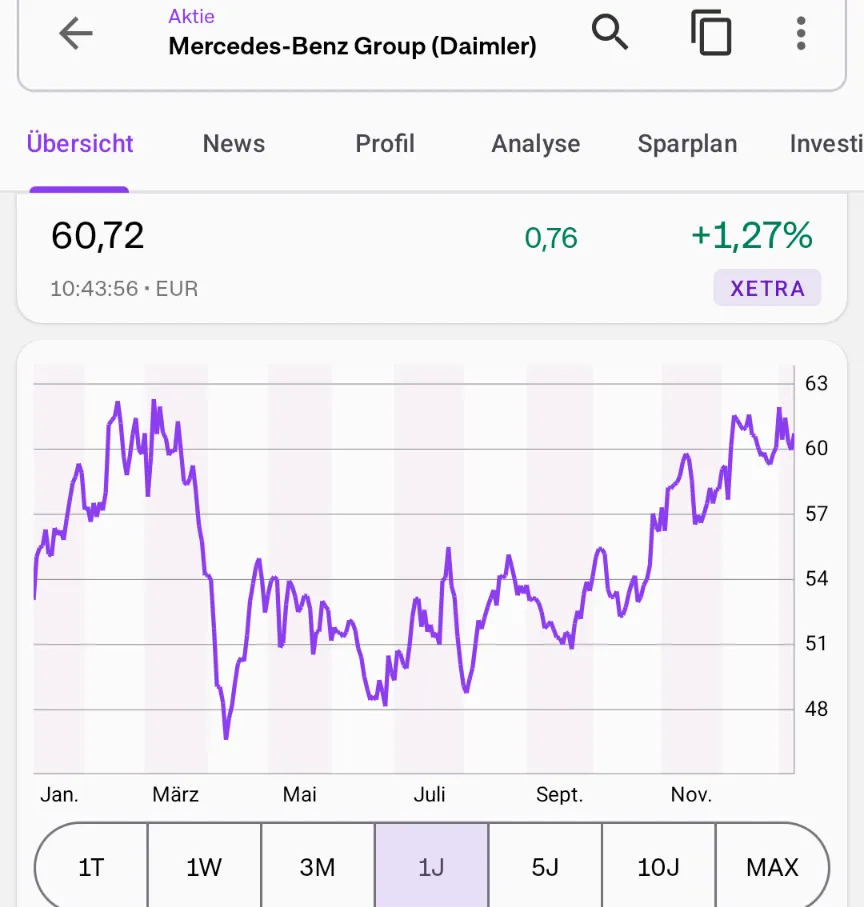The height and width of the screenshot is (907, 864).
Task: Open the search magnifier icon
Action: [609, 33]
